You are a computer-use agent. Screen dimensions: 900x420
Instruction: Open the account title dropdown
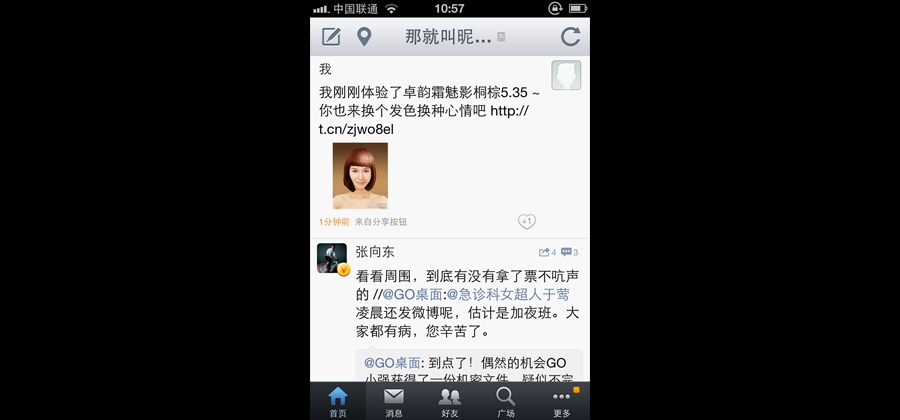pyautogui.click(x=455, y=37)
